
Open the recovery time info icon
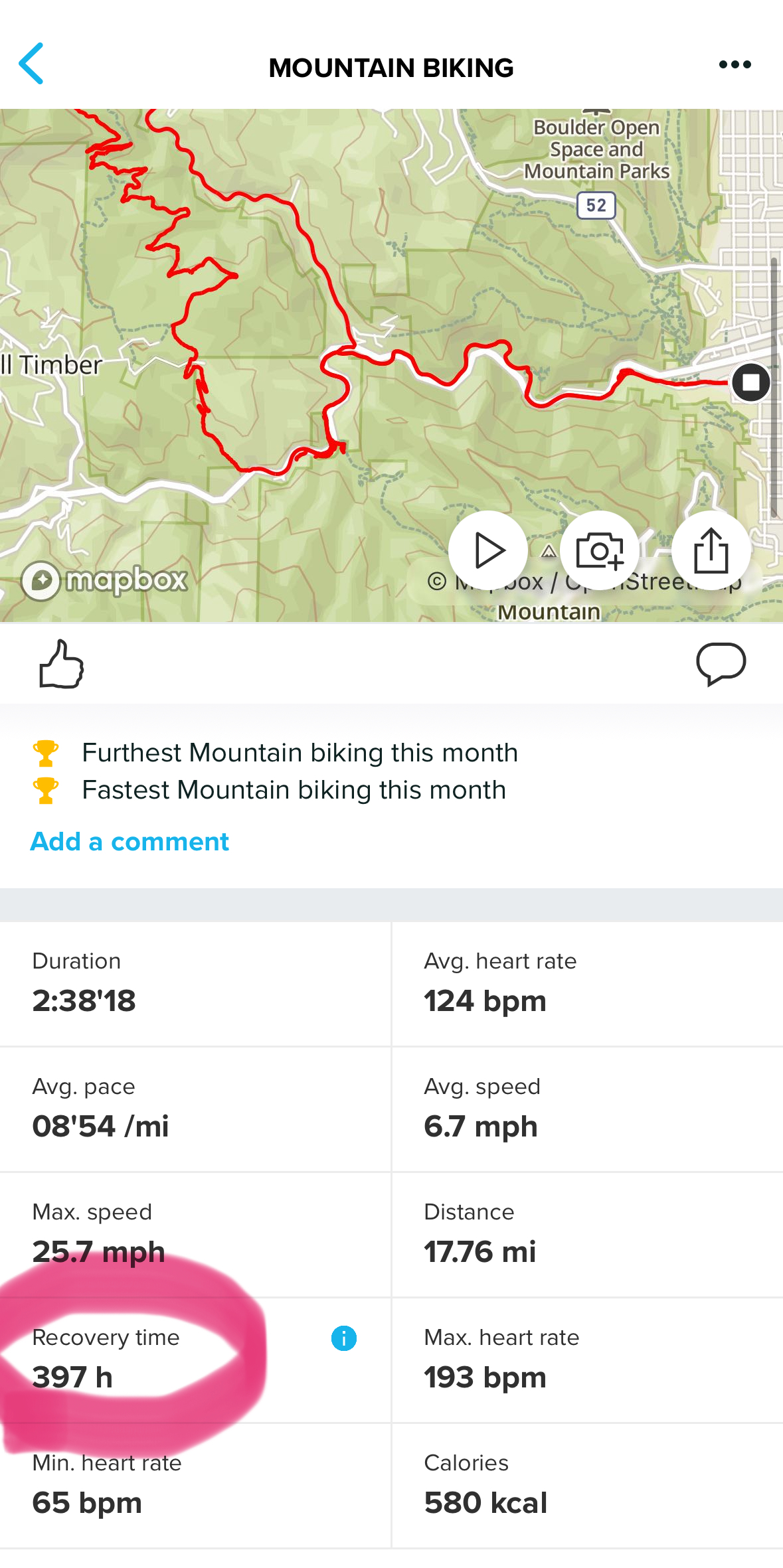[343, 1338]
